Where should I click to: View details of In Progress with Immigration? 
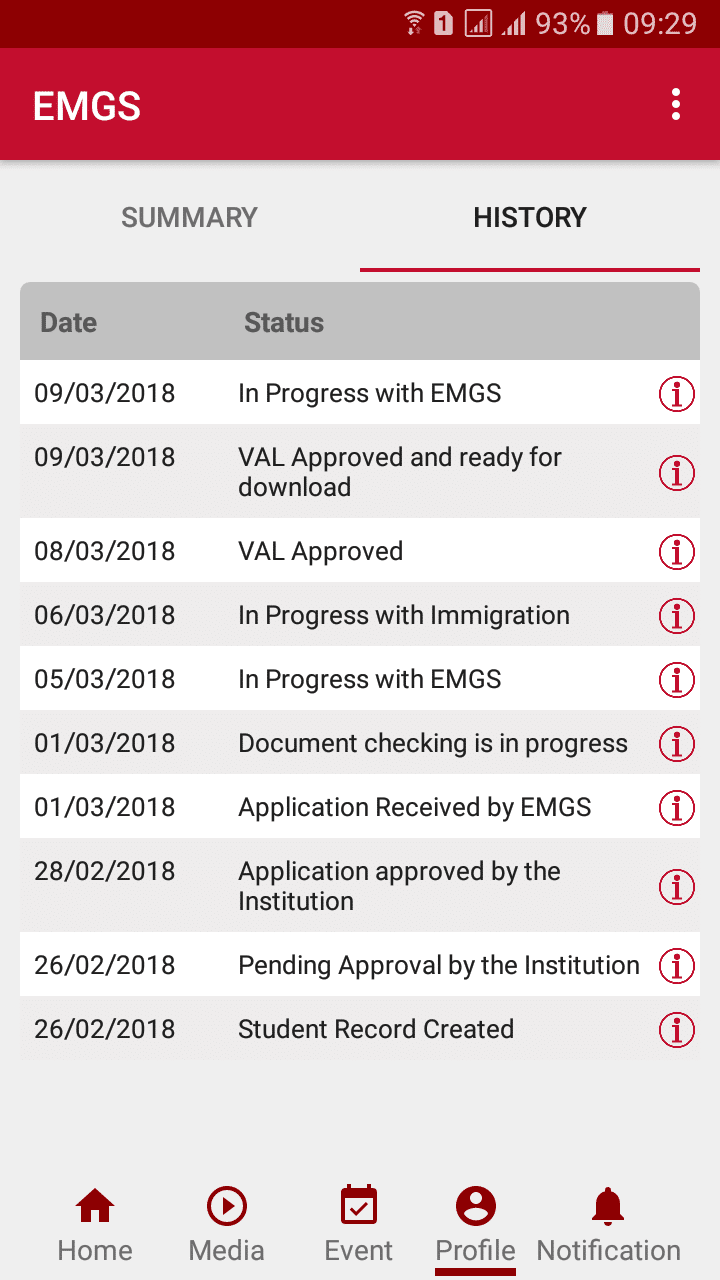[677, 615]
